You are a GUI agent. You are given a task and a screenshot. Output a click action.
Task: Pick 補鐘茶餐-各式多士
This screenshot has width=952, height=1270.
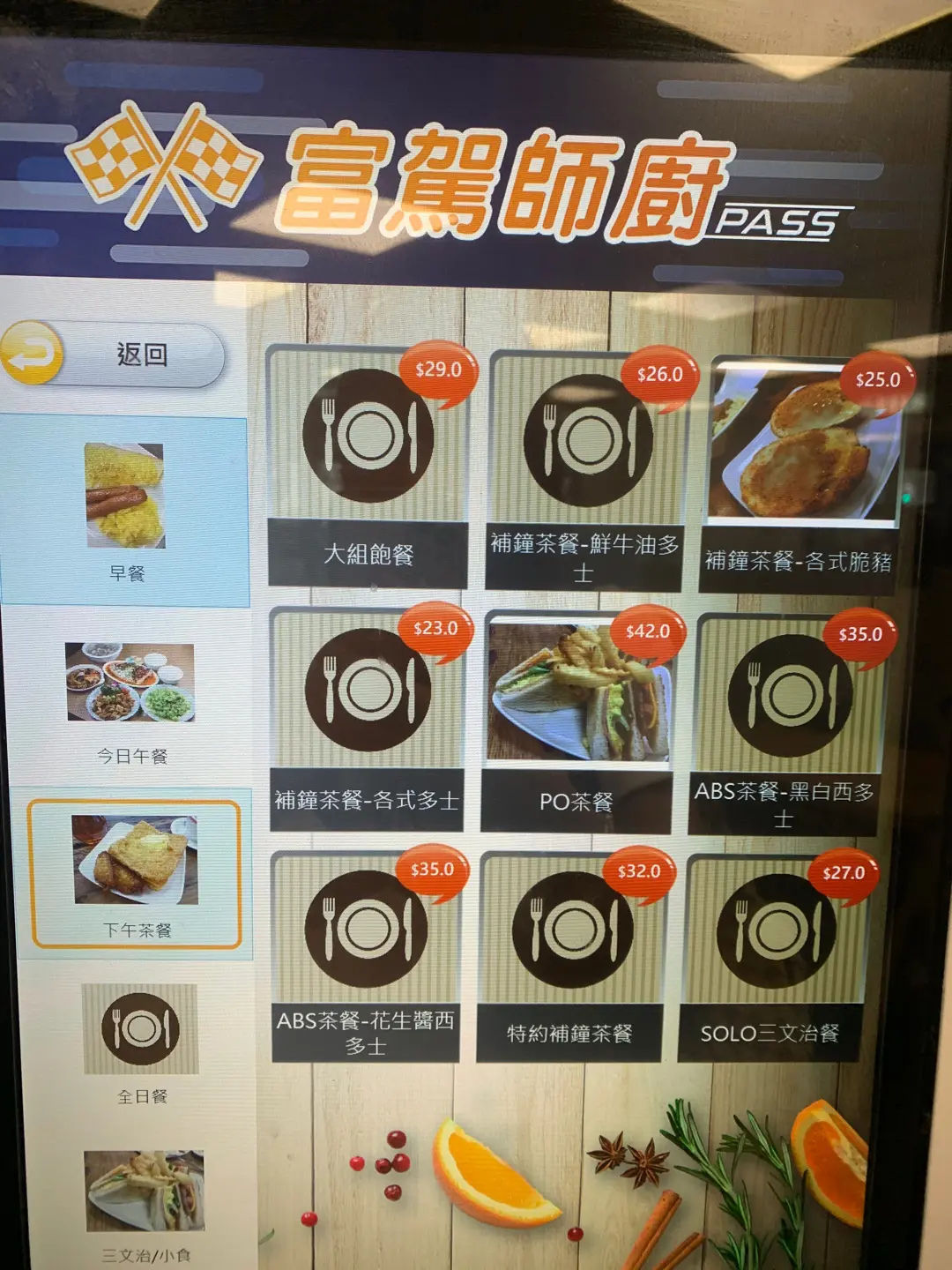367,718
